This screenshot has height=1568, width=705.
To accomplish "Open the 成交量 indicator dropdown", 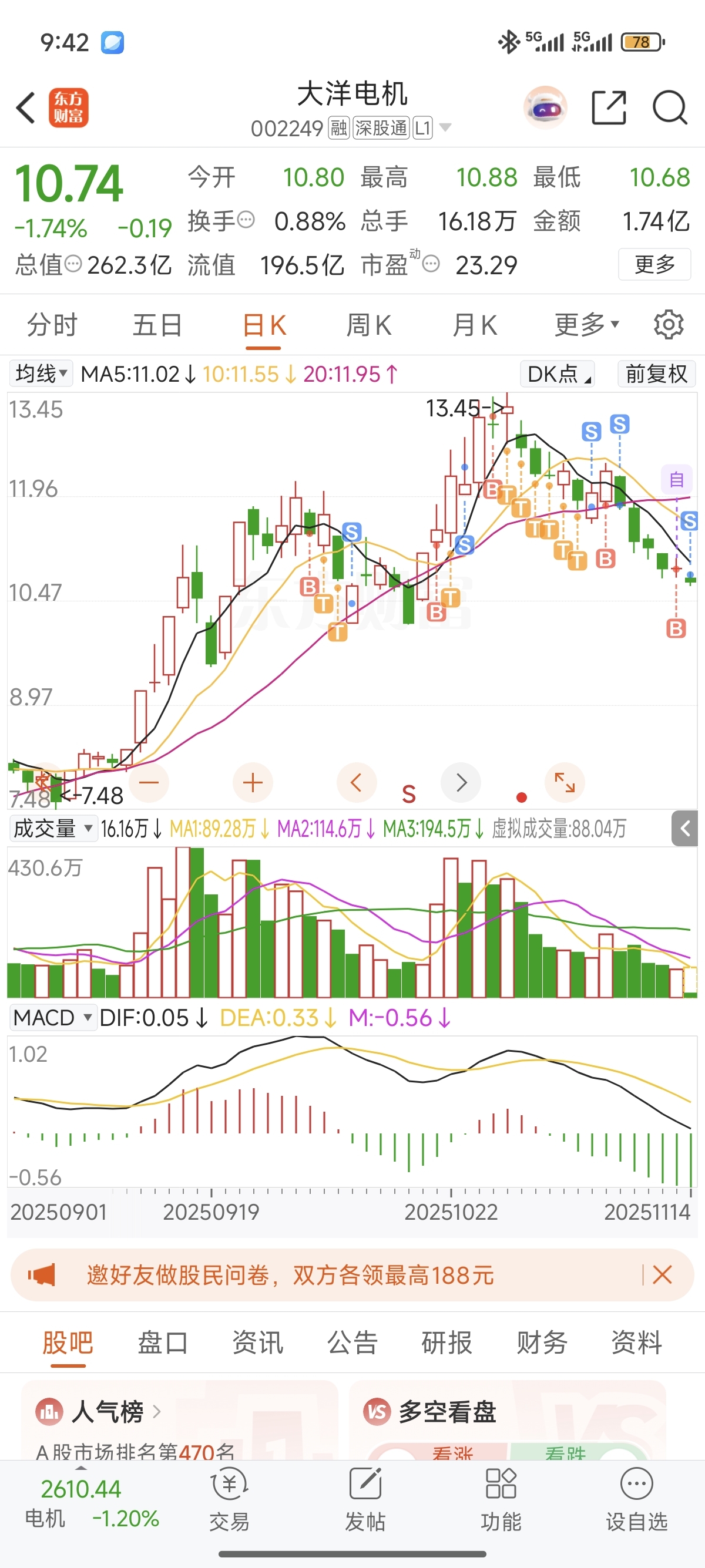I will (53, 829).
